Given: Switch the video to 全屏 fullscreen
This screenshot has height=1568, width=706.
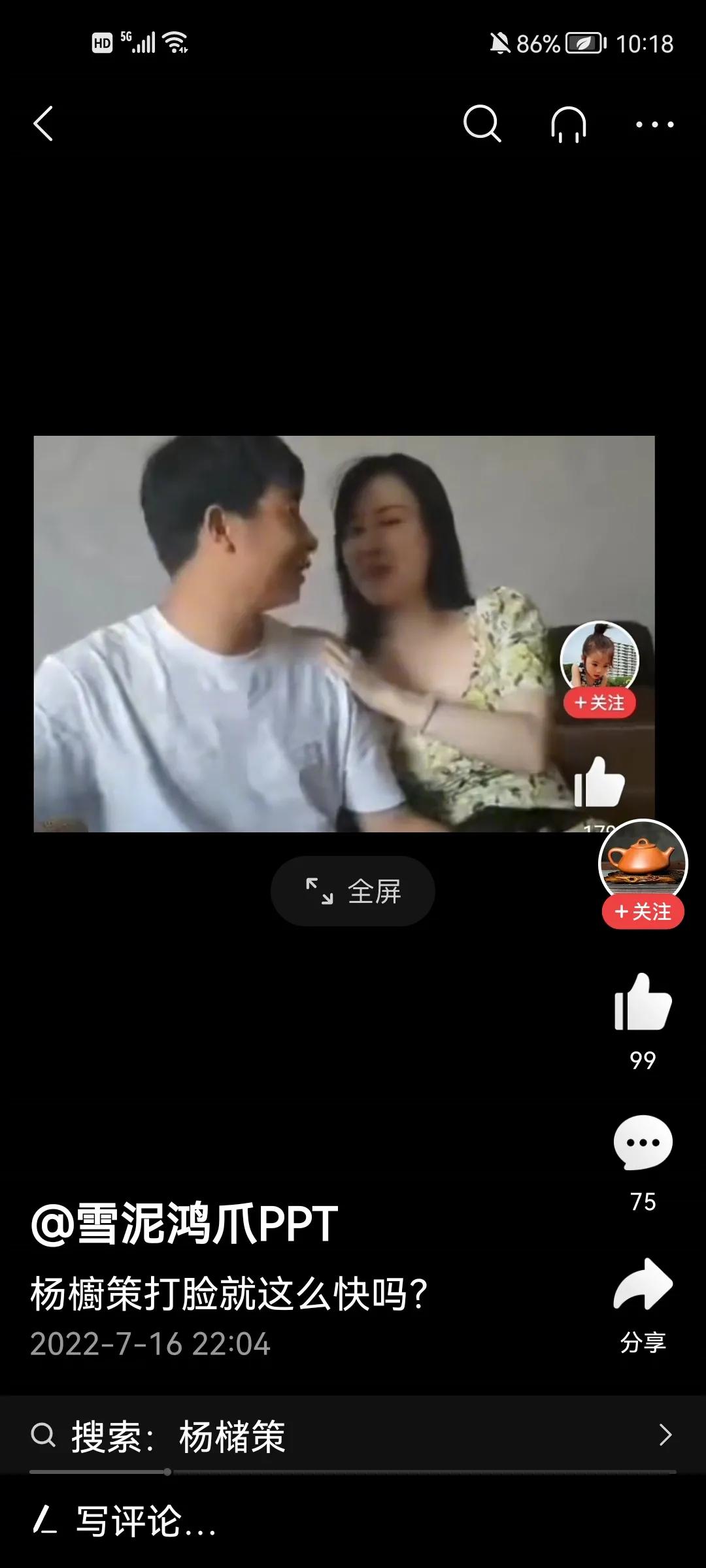Looking at the screenshot, I should coord(353,891).
